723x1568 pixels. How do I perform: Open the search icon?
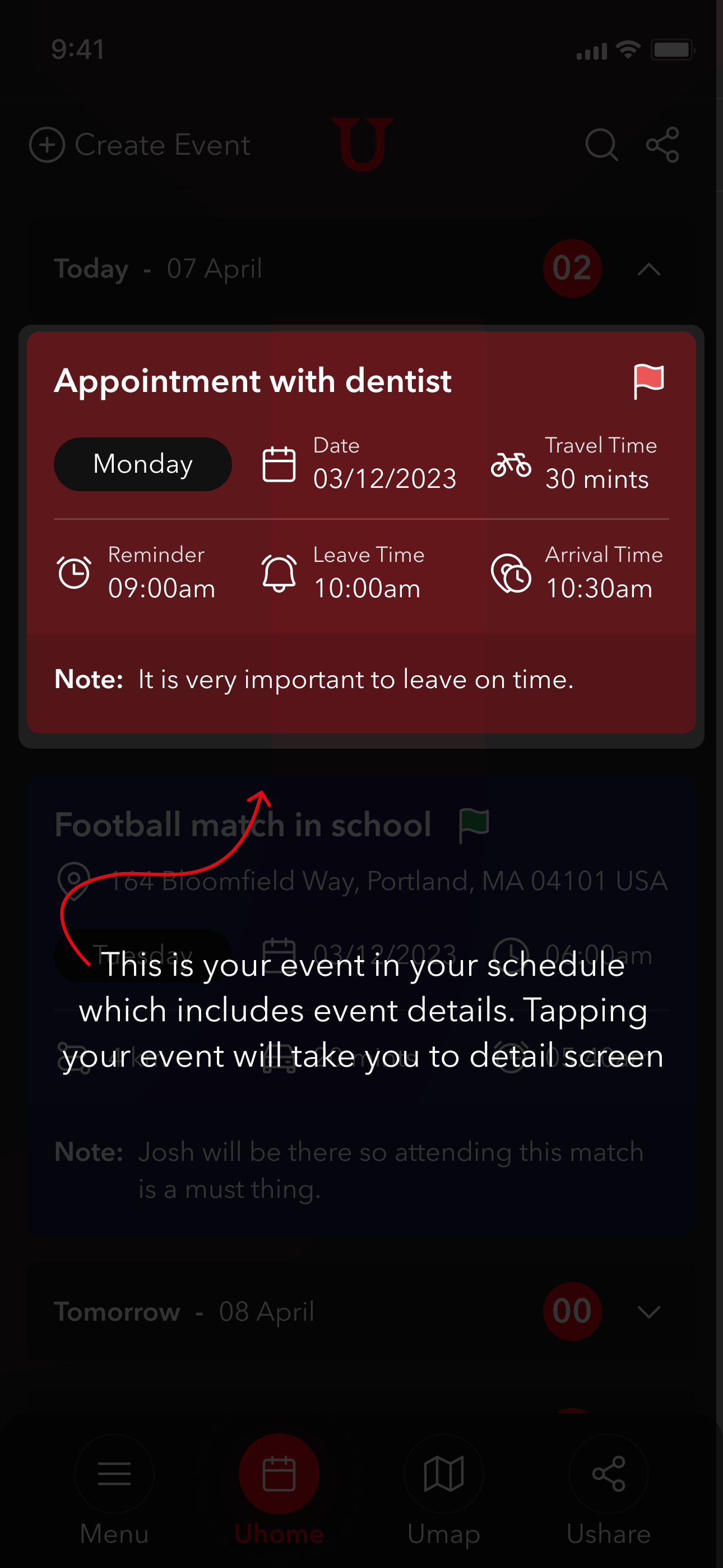[x=601, y=145]
